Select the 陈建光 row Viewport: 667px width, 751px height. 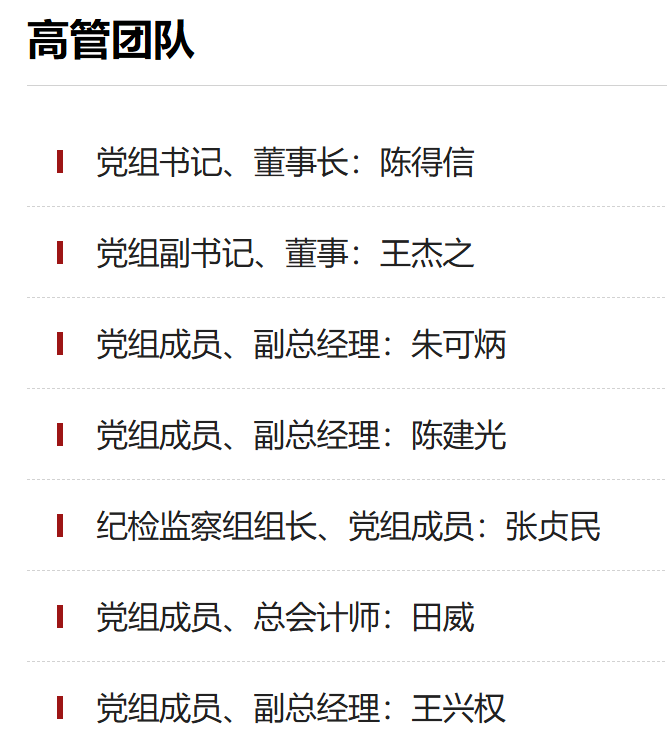[301, 435]
